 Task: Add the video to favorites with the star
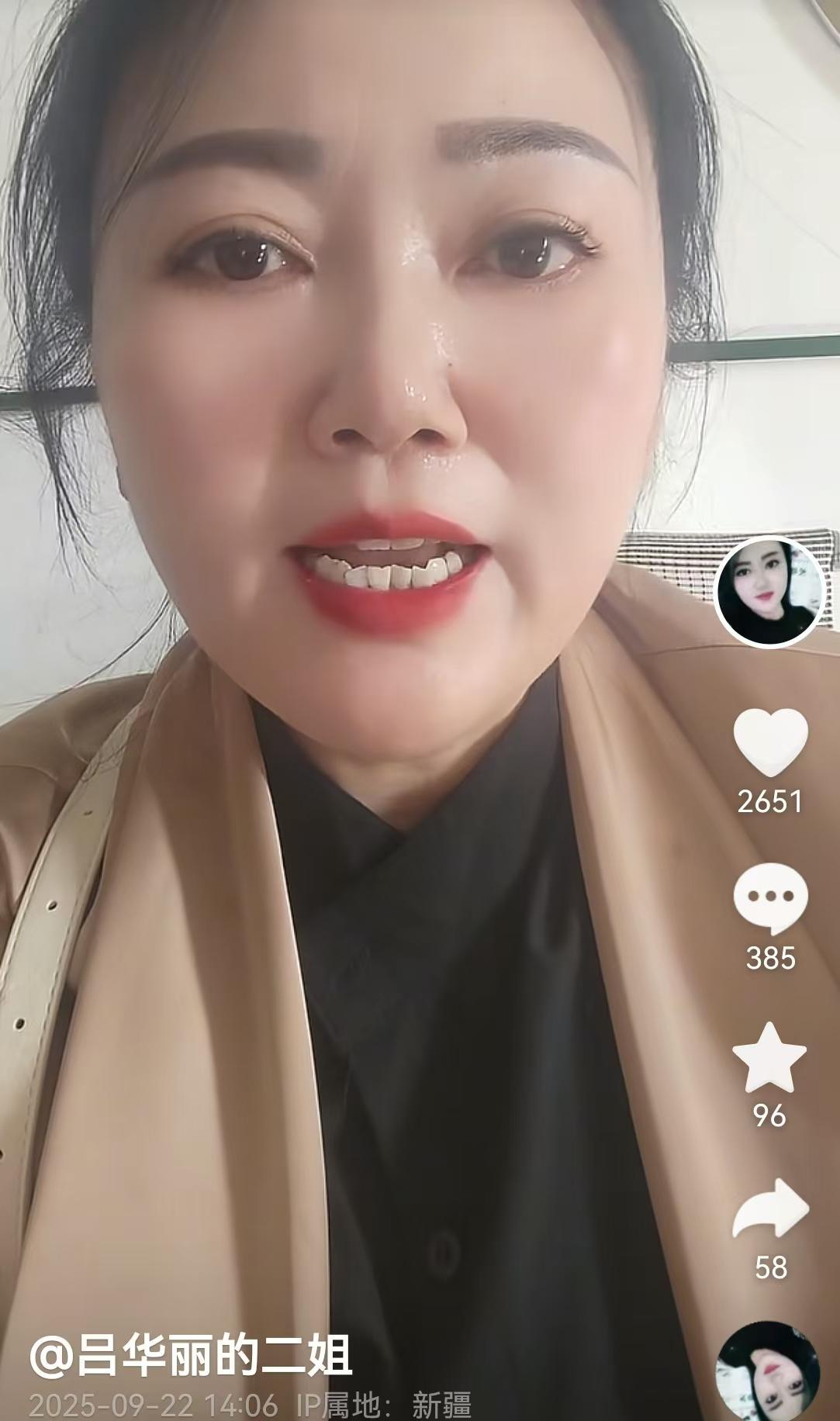click(x=769, y=1058)
